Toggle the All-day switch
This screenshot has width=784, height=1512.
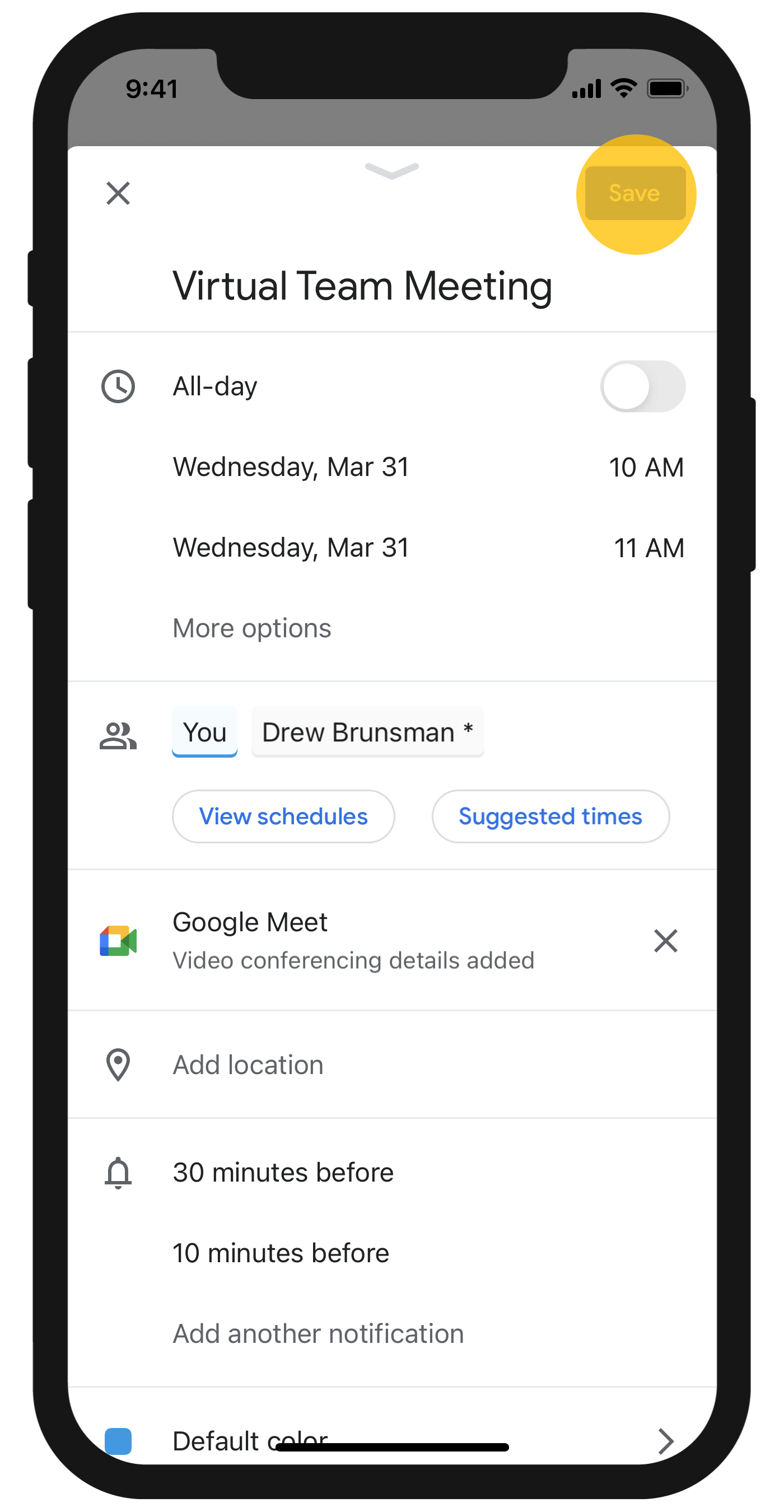642,386
